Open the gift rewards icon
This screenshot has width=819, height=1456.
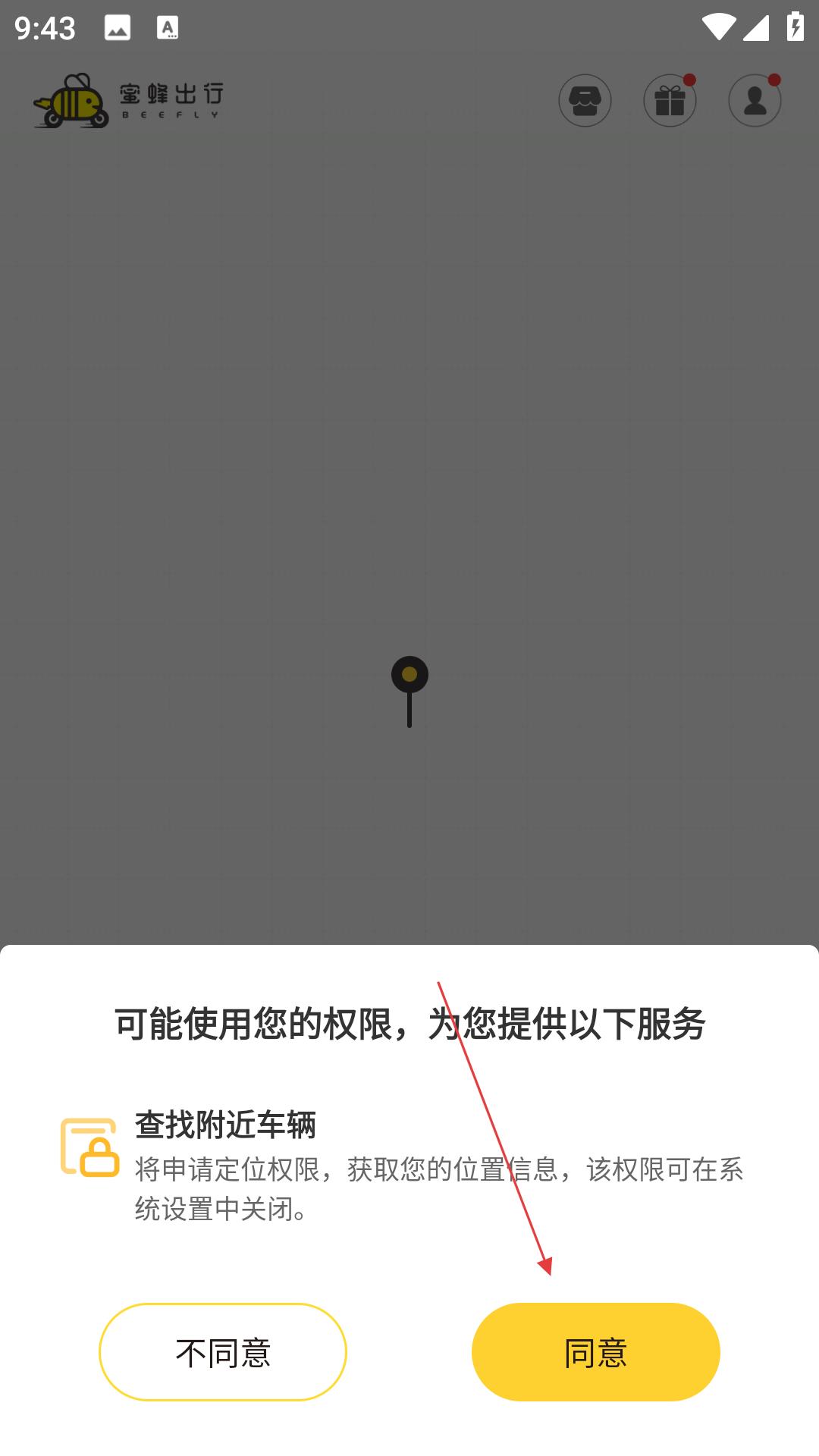click(670, 100)
